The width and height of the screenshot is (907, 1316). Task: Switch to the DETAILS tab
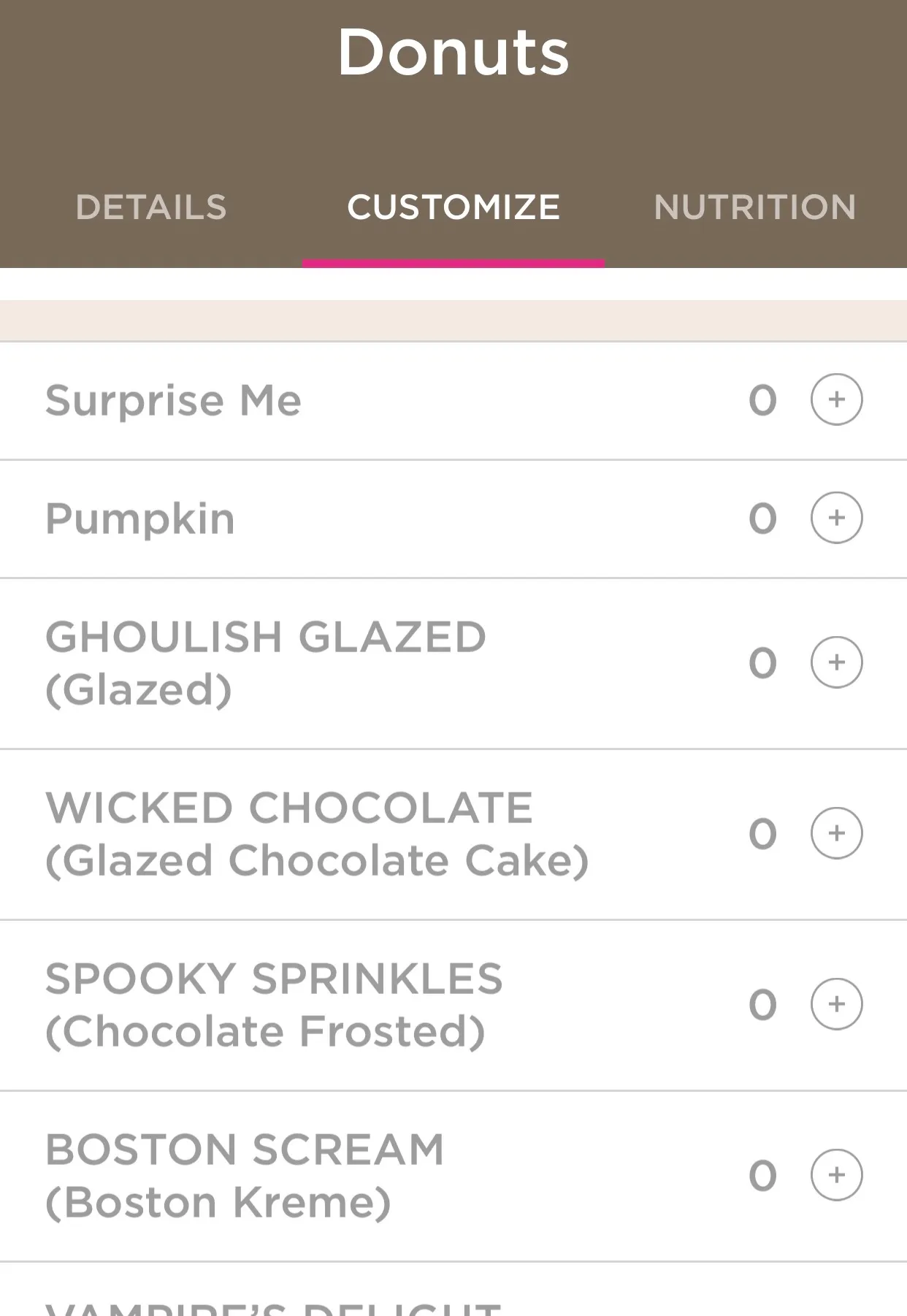tap(150, 207)
